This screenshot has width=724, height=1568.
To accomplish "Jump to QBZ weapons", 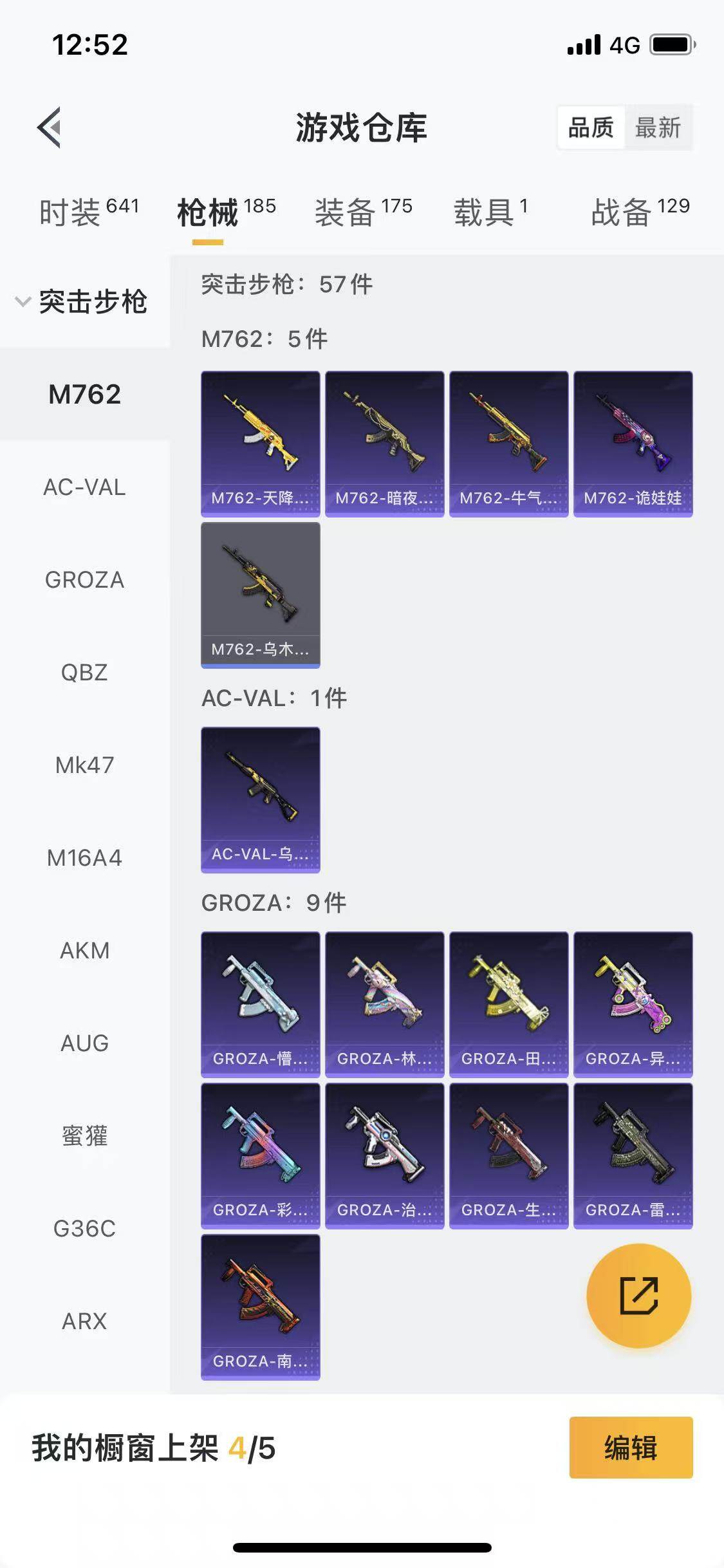I will (84, 673).
